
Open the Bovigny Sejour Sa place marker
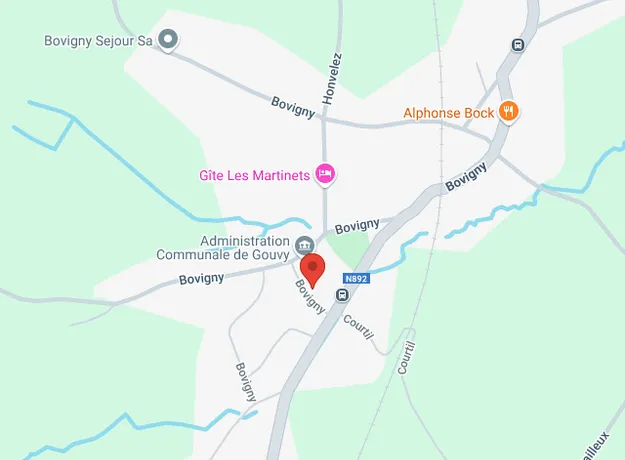[169, 40]
